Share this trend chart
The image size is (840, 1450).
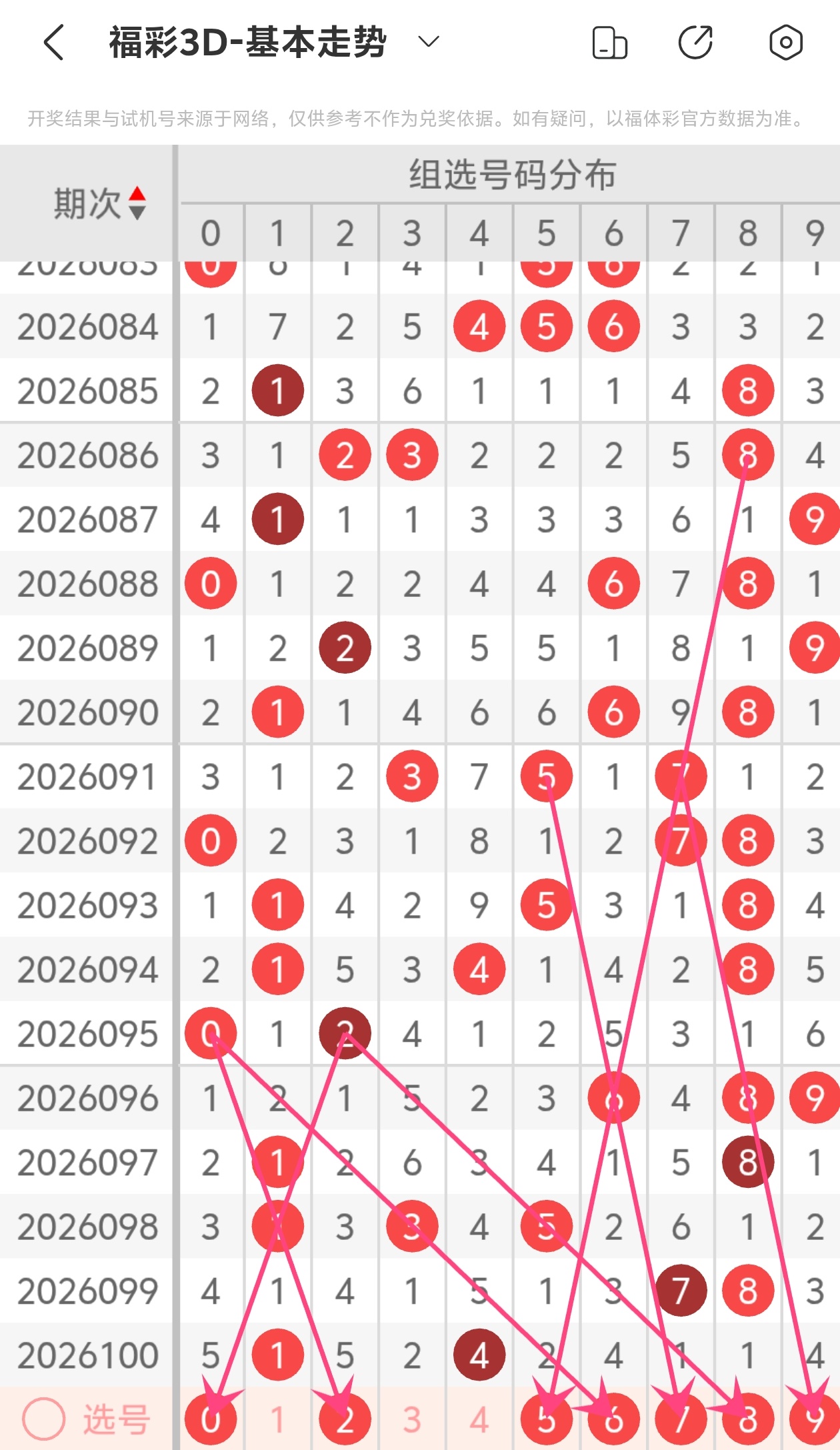click(695, 43)
